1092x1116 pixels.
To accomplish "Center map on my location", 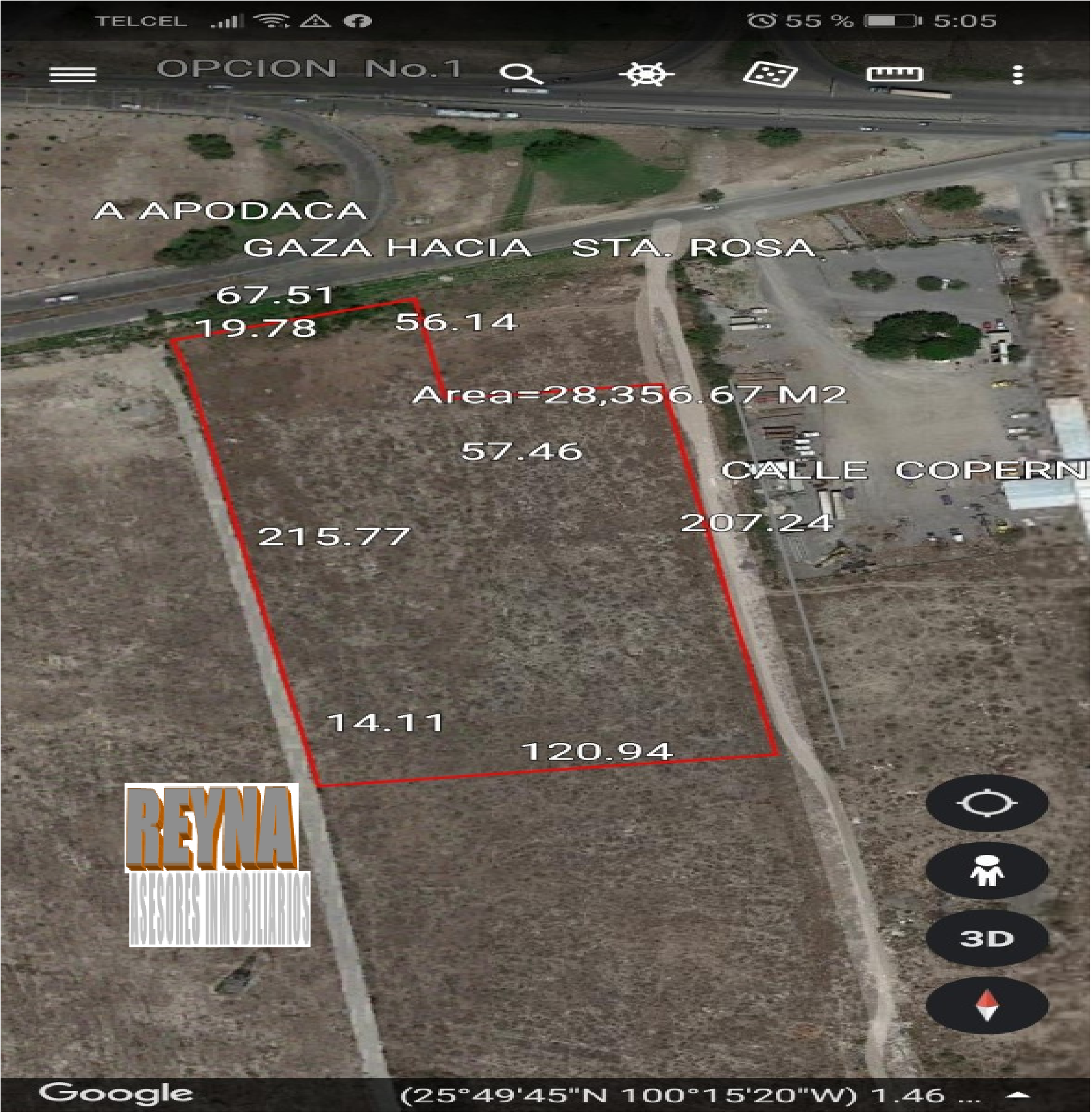I will 986,804.
